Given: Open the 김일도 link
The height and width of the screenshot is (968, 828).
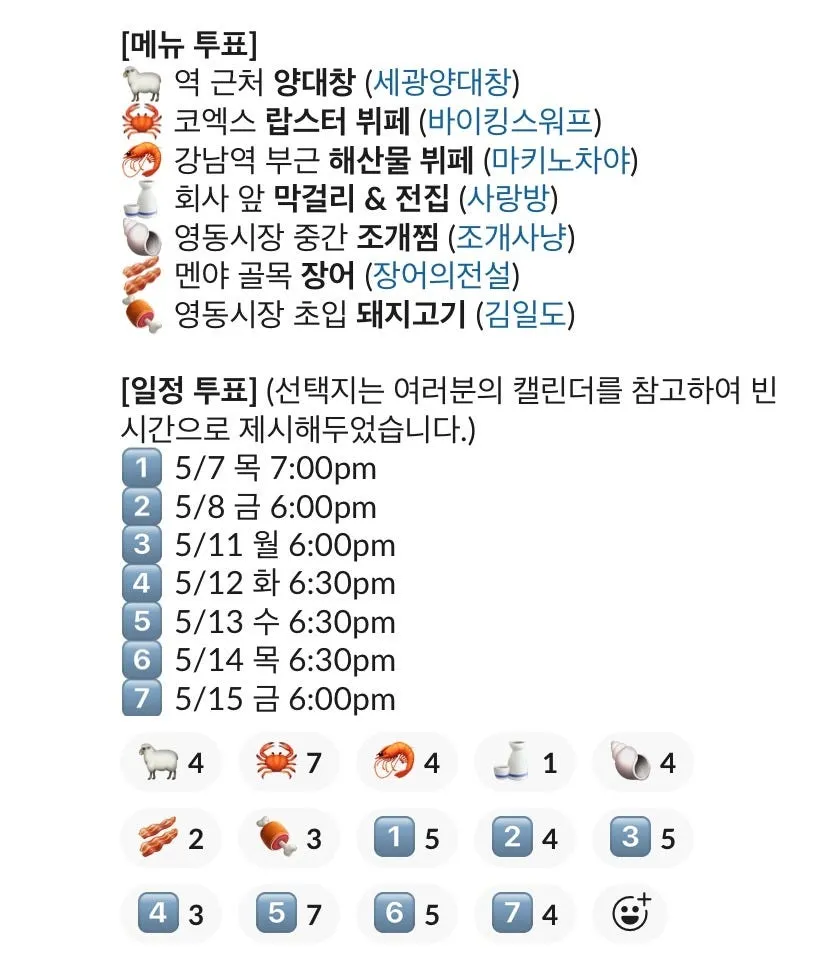Looking at the screenshot, I should [526, 315].
